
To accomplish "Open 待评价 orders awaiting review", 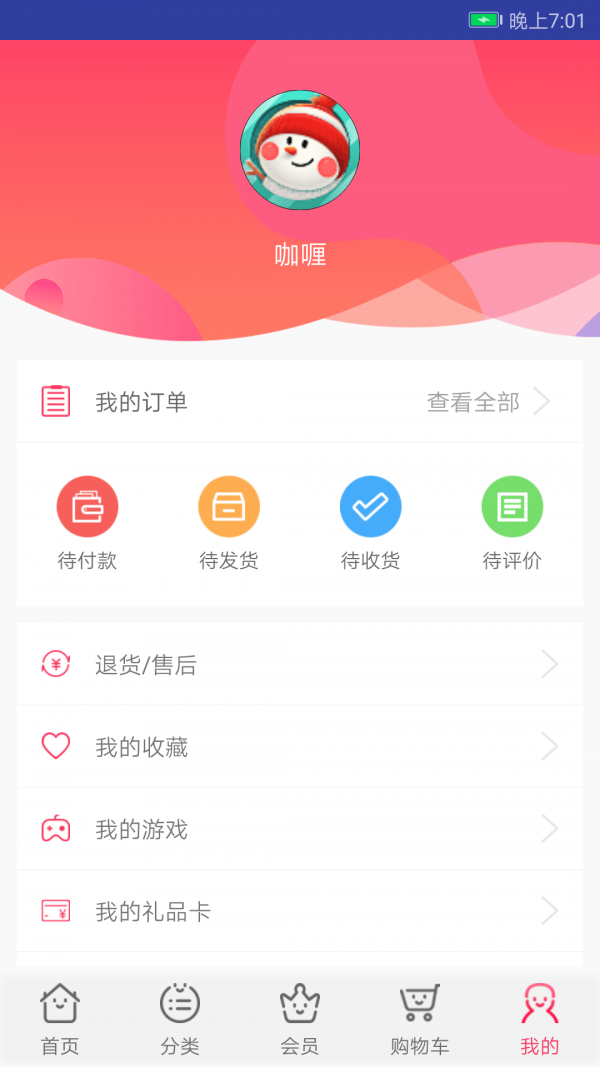I will pos(512,523).
